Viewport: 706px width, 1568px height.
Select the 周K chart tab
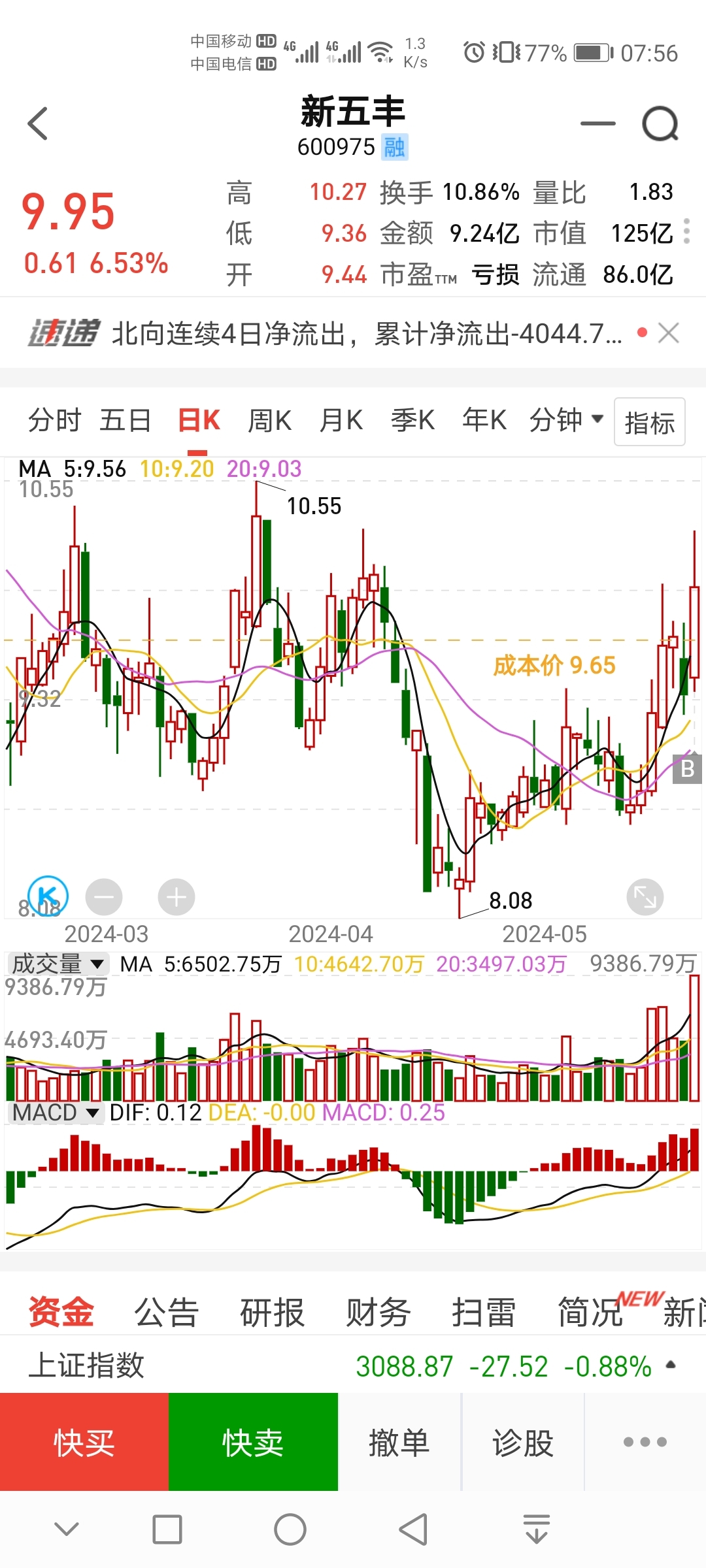click(x=269, y=420)
